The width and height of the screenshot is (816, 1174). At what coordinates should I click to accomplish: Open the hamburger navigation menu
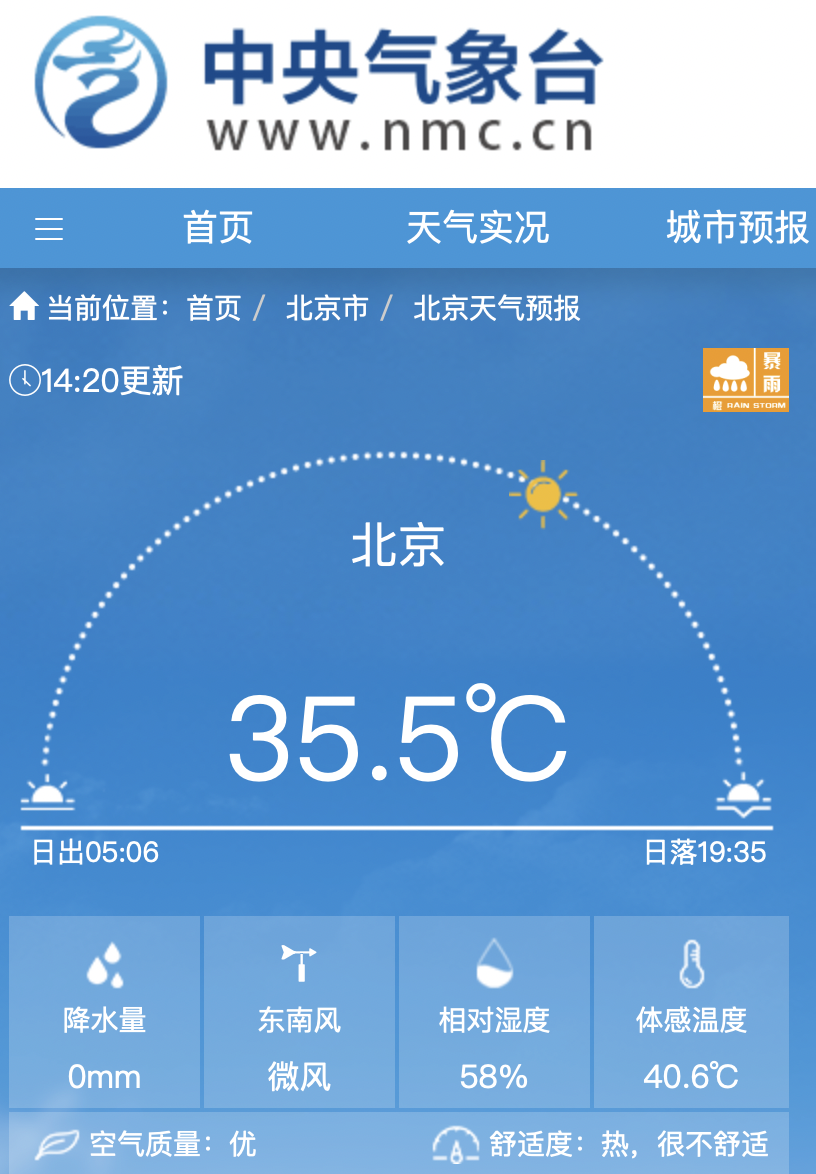[49, 229]
